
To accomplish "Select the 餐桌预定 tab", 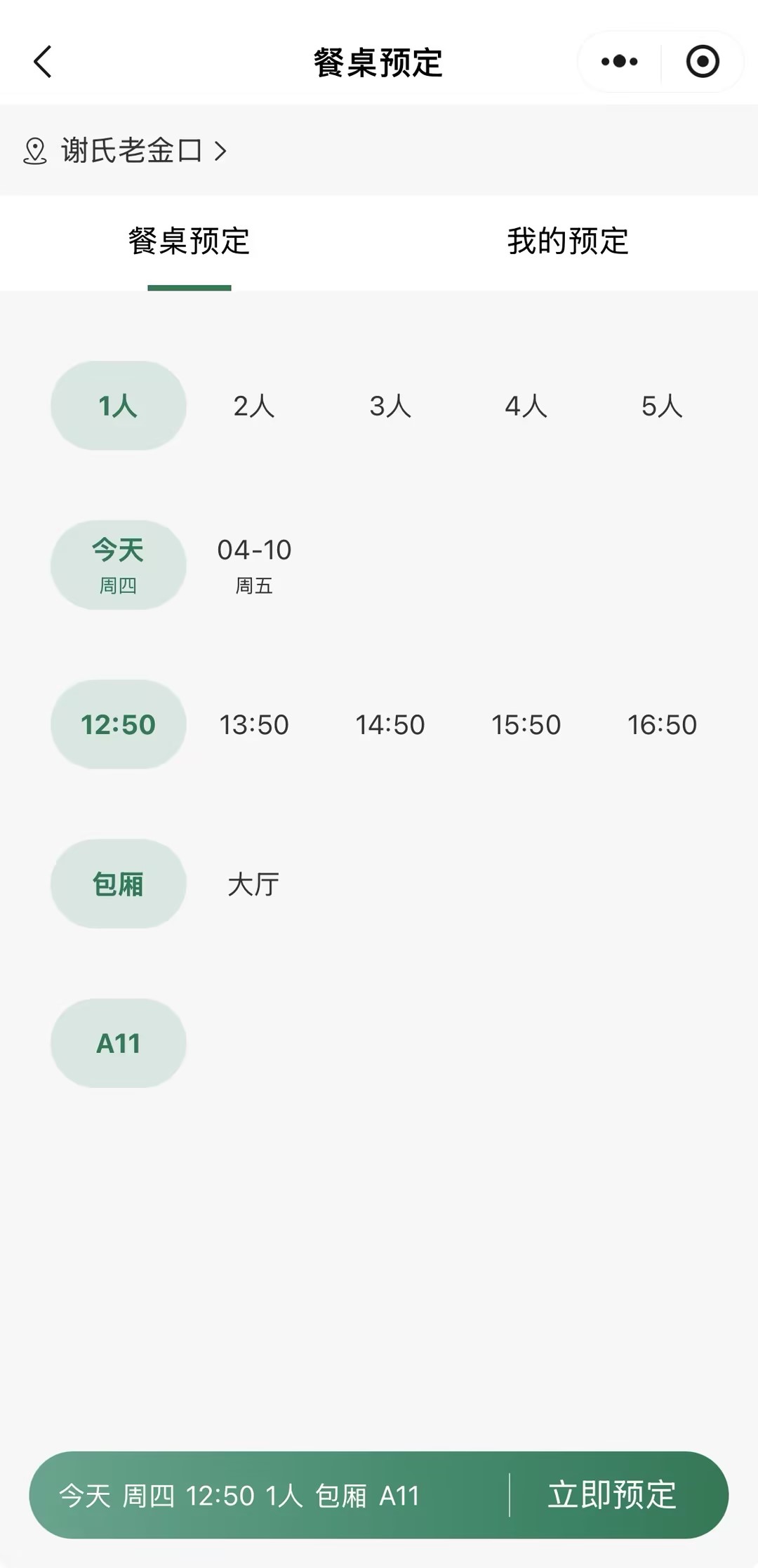I will click(x=189, y=241).
